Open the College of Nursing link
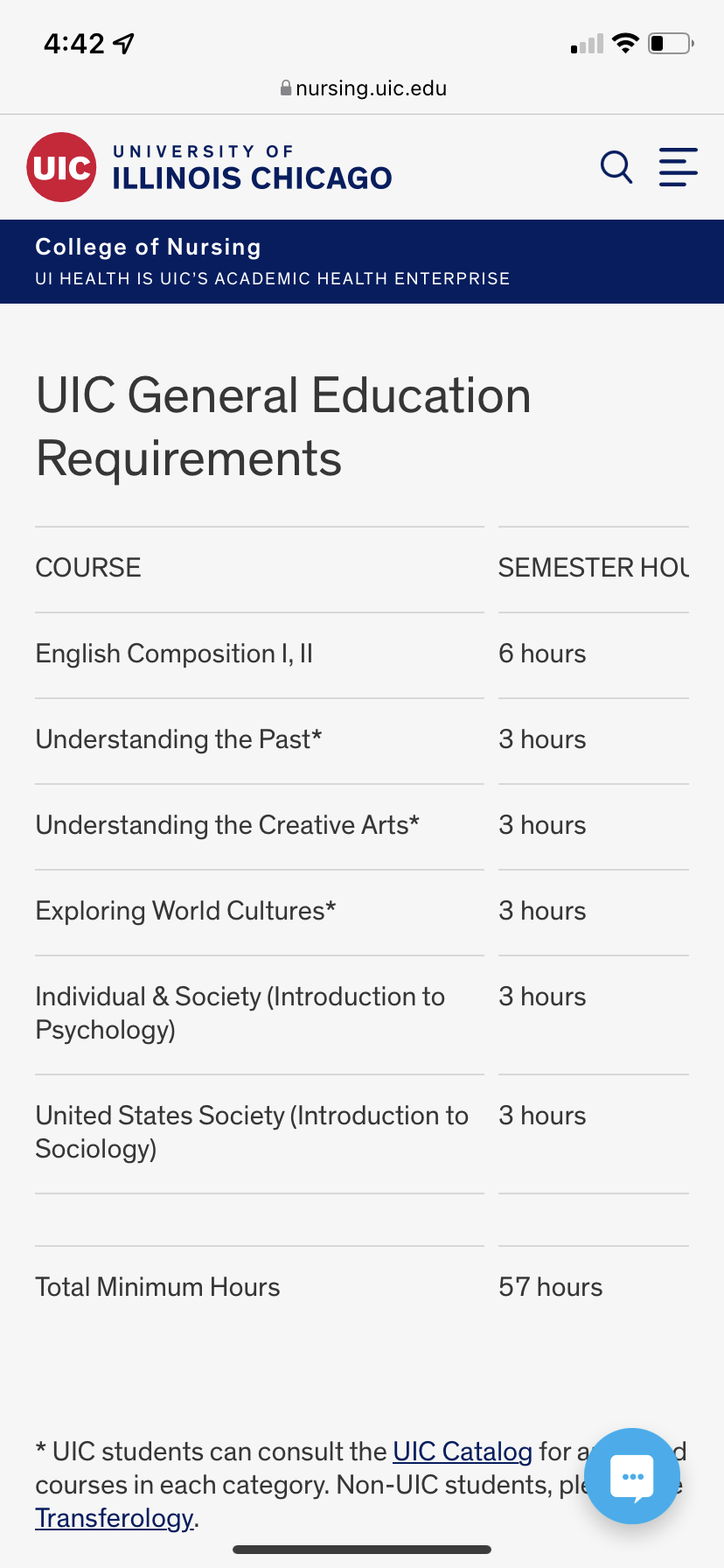This screenshot has height=1568, width=724. click(x=148, y=248)
